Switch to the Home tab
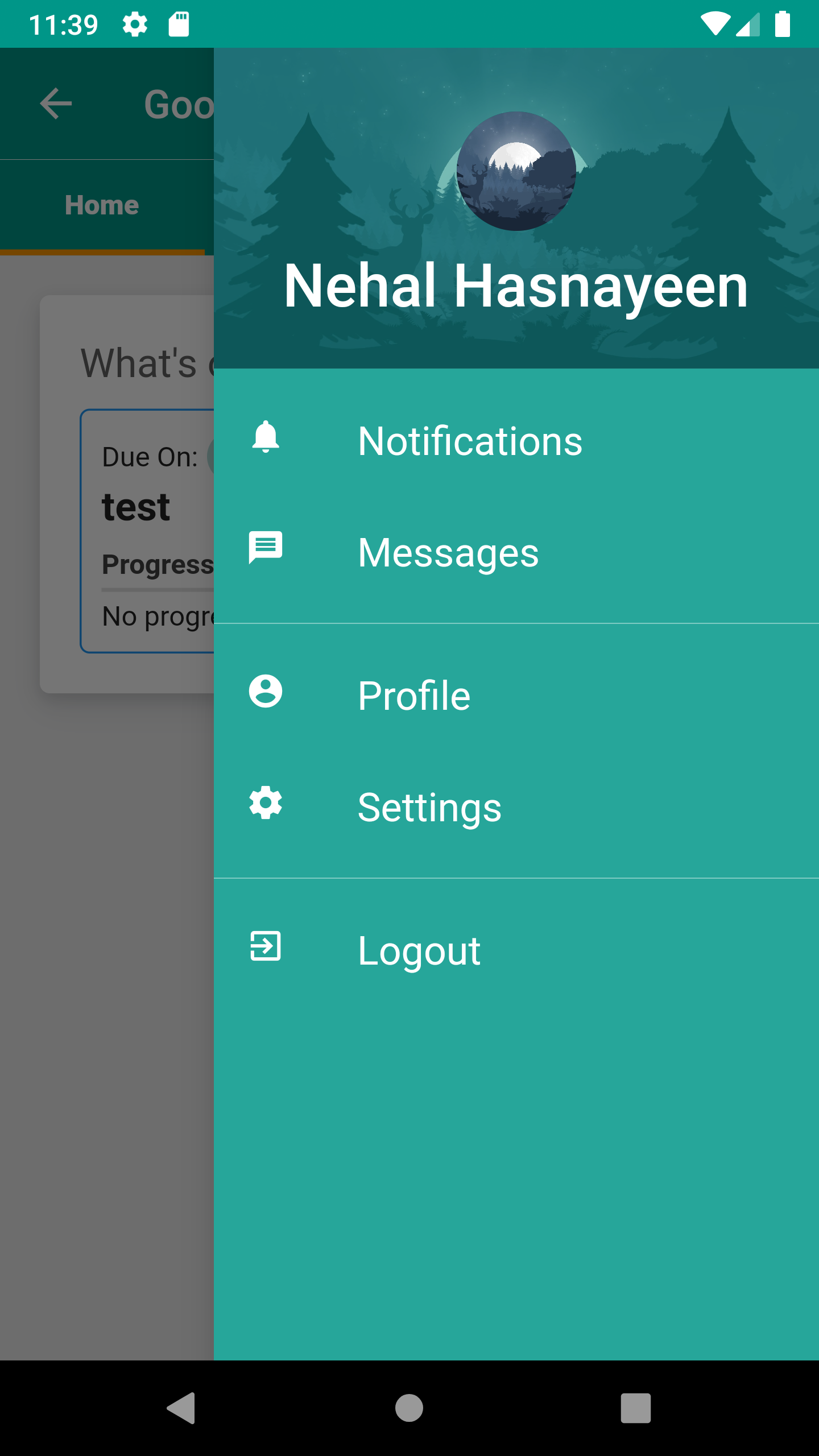The width and height of the screenshot is (819, 1456). pyautogui.click(x=102, y=205)
